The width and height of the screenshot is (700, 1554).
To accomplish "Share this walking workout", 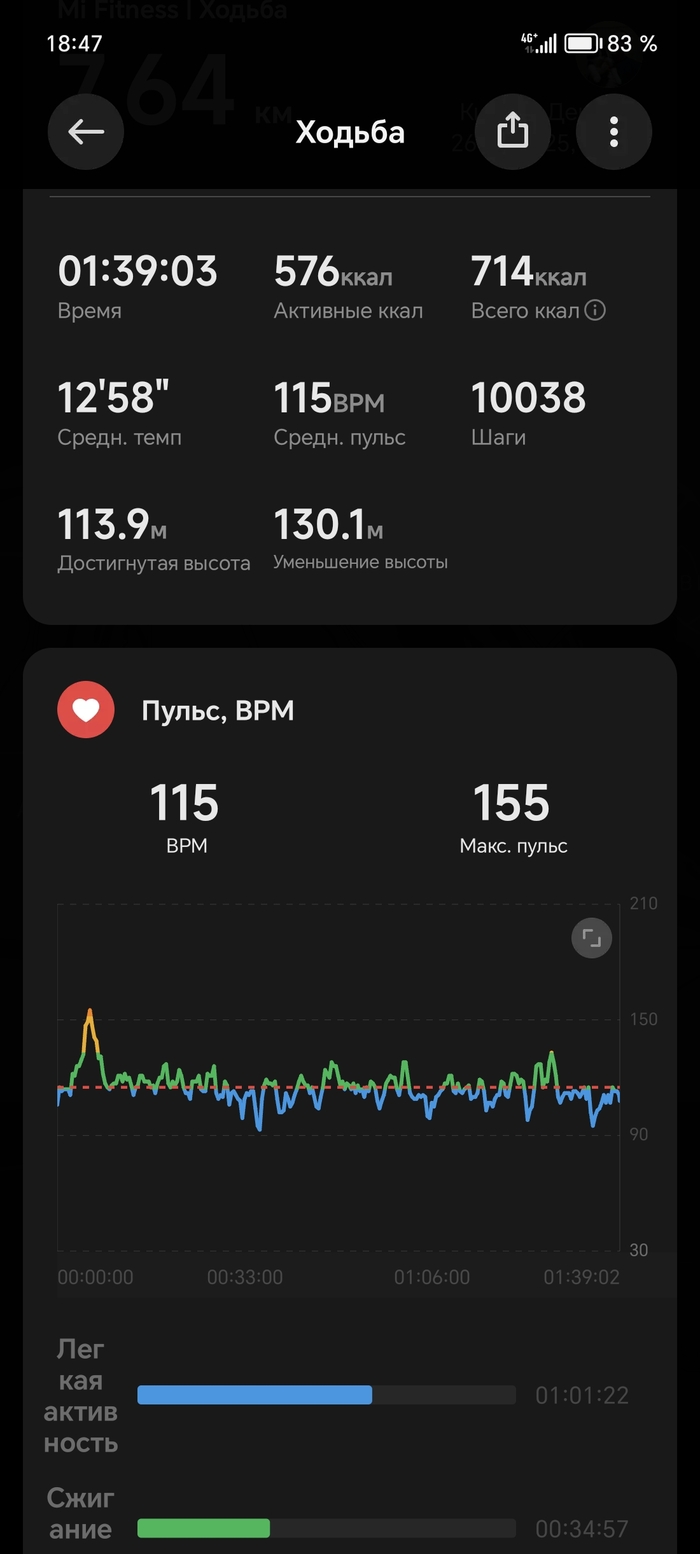I will (x=512, y=132).
